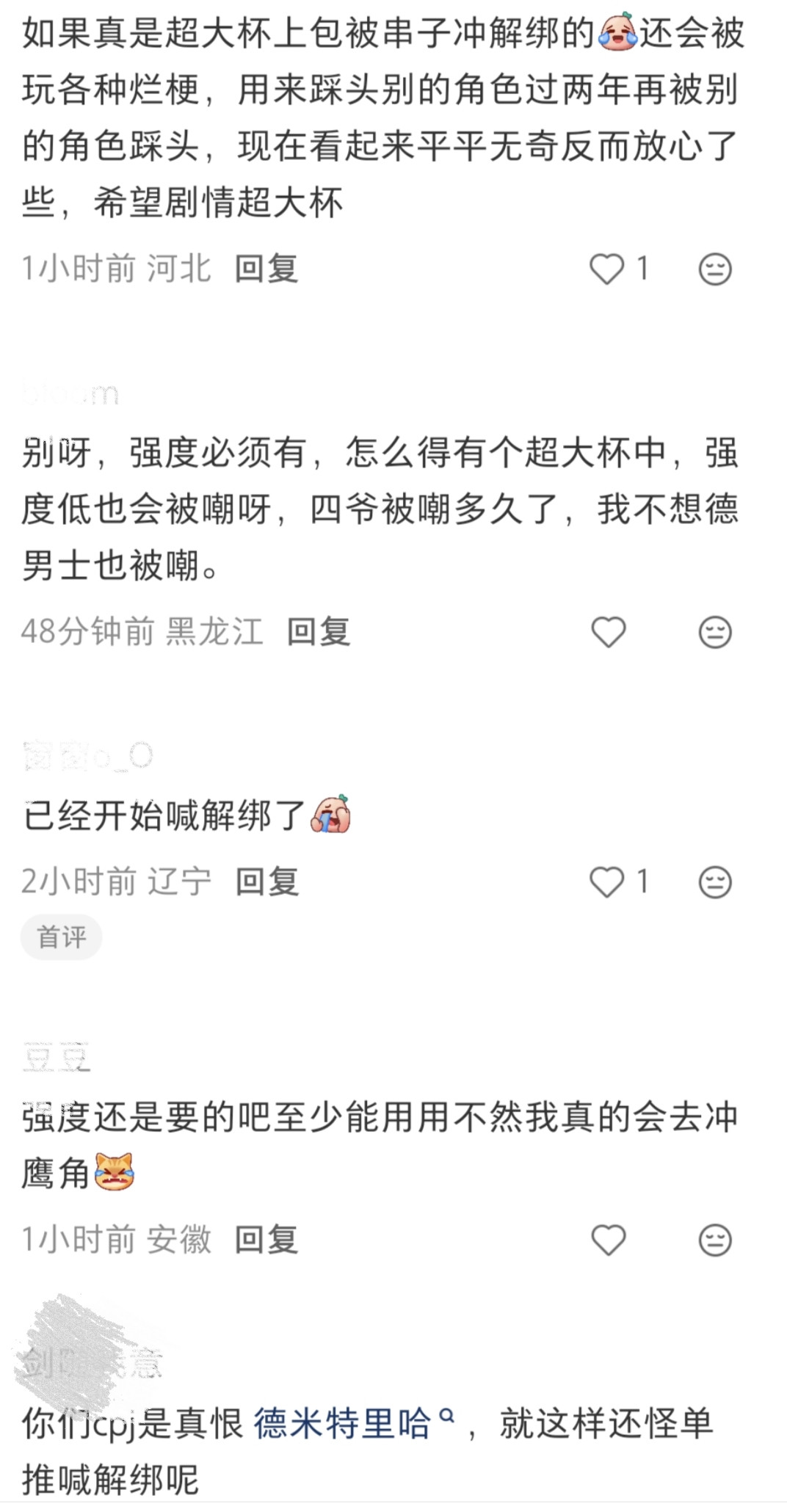
Task: Dislike the Liaoning comment
Action: [x=714, y=882]
